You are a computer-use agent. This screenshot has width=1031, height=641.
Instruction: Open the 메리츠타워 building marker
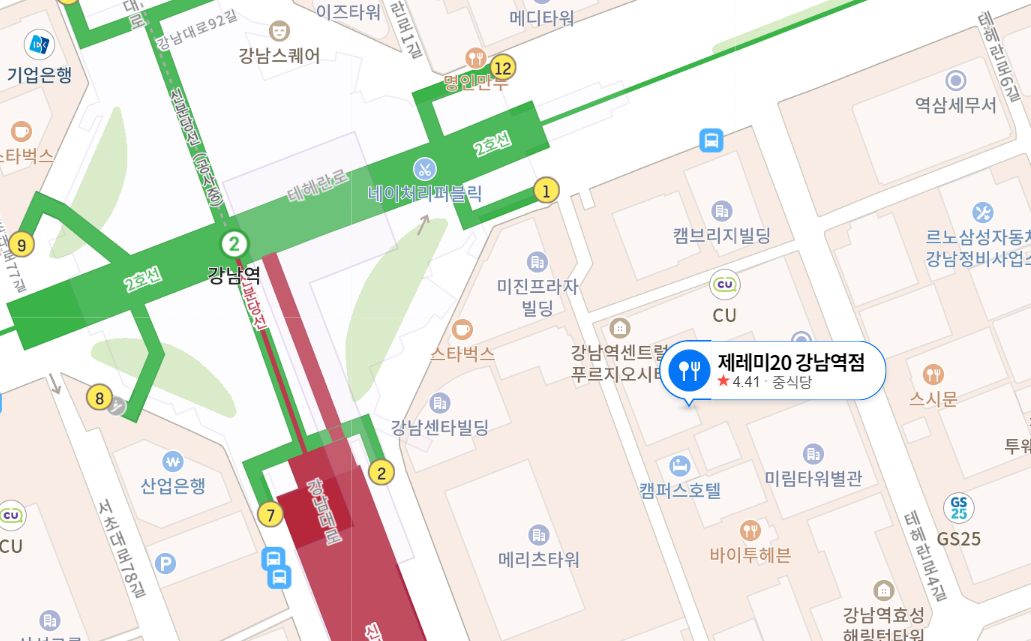coord(539,535)
